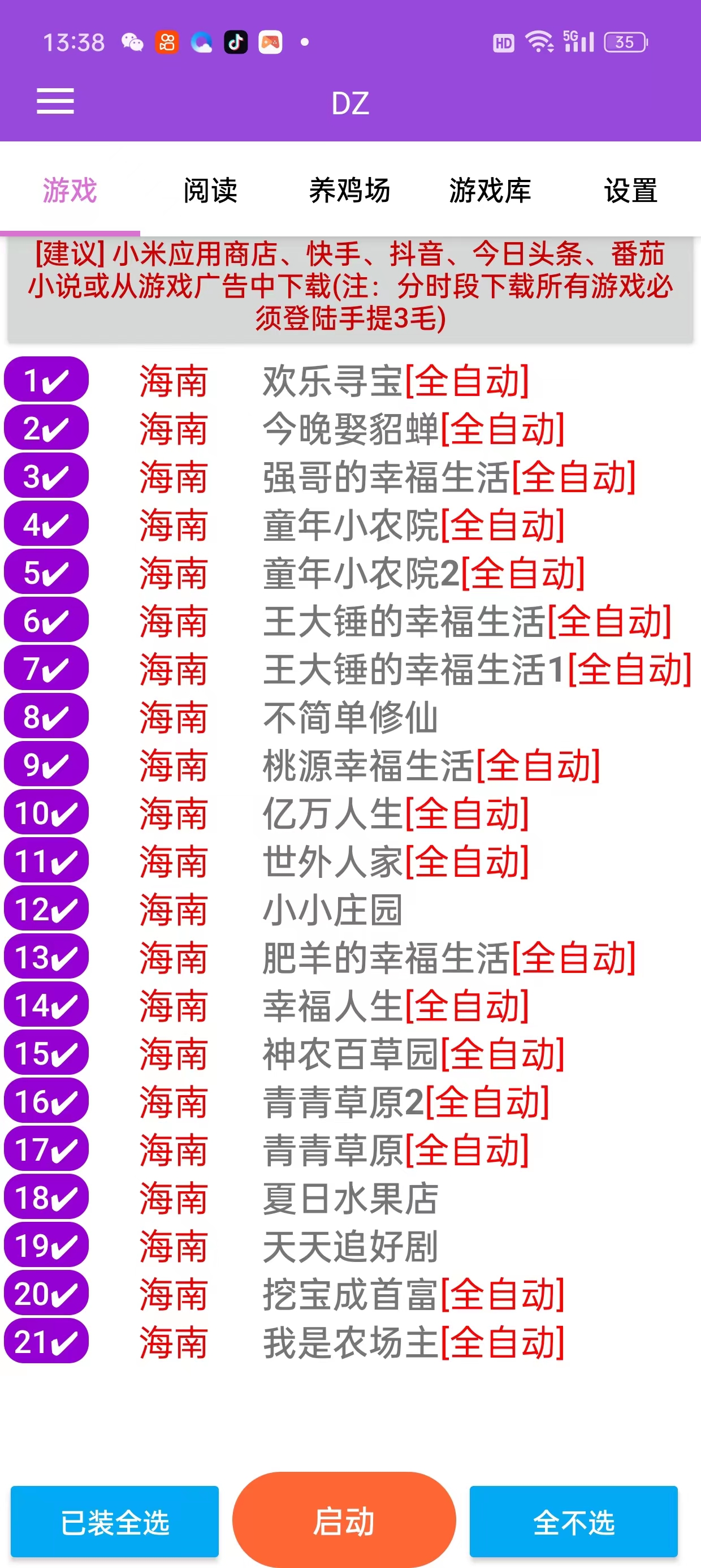
Task: Click the WeChat icon in status bar
Action: point(131,41)
